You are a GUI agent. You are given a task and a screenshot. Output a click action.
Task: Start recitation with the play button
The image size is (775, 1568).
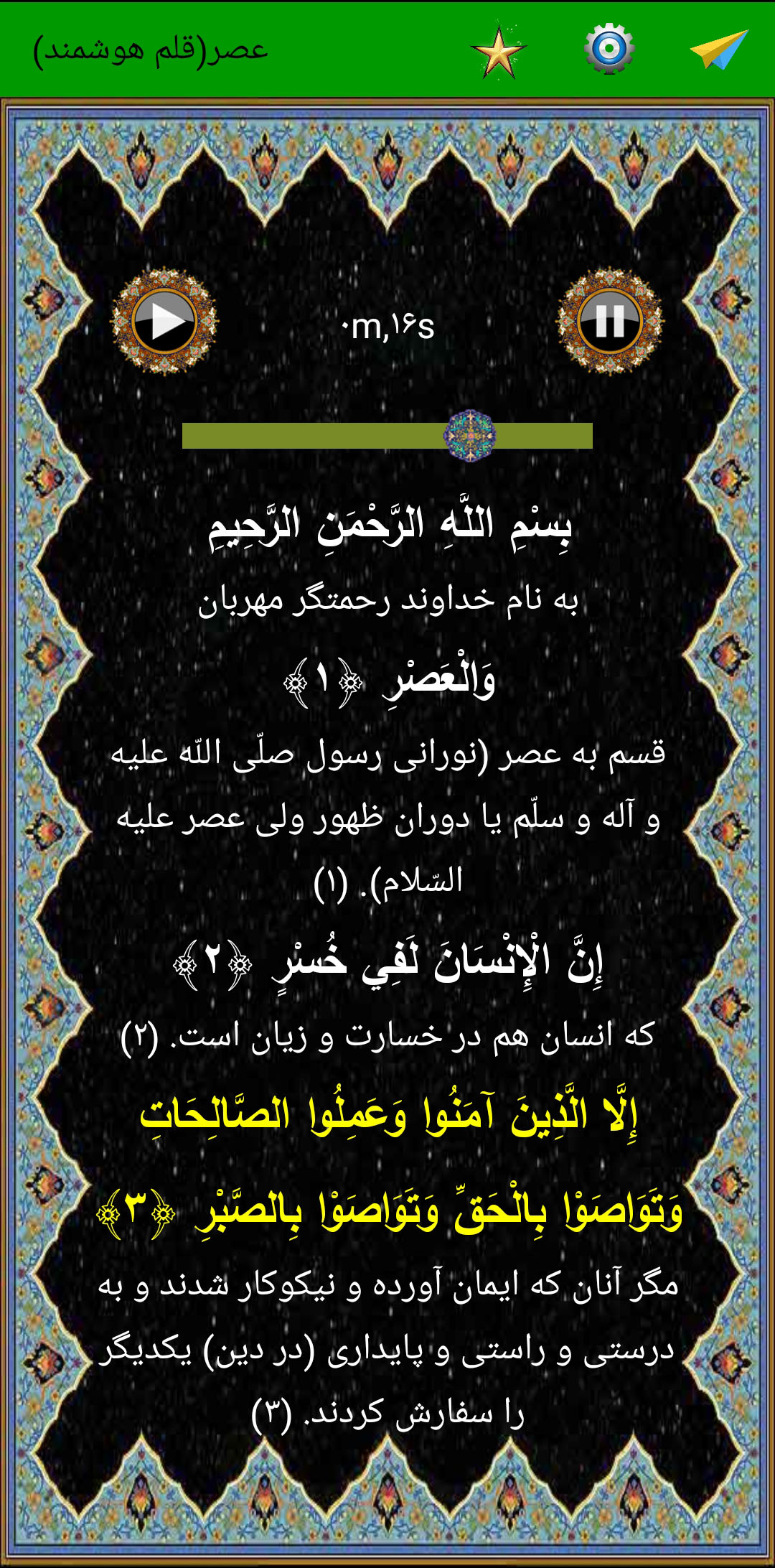164,321
